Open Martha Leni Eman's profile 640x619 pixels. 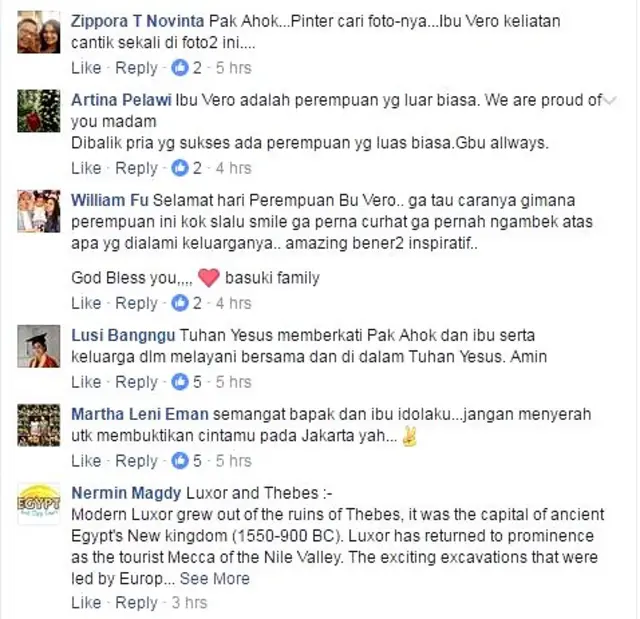point(139,414)
